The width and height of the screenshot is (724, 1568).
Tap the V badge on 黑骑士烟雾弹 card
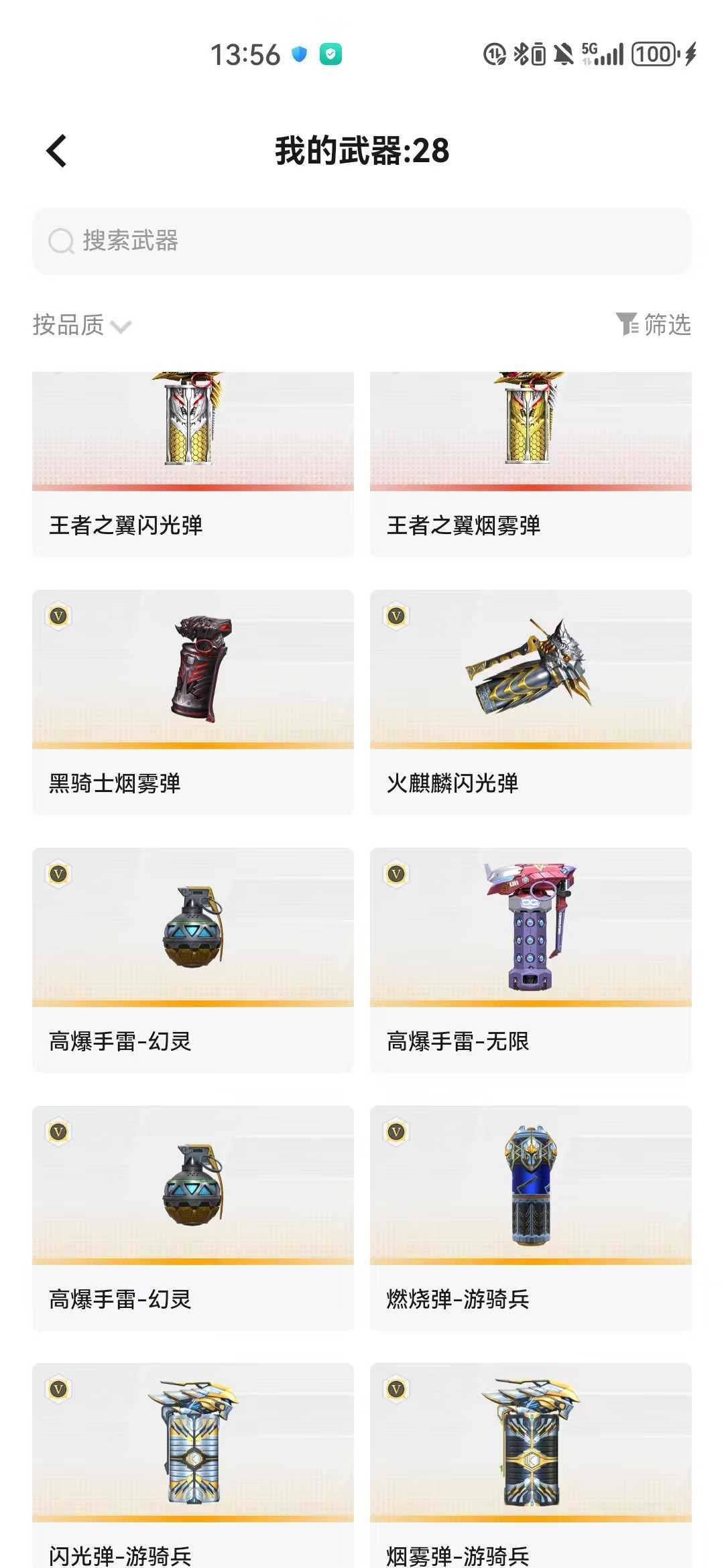pos(59,617)
